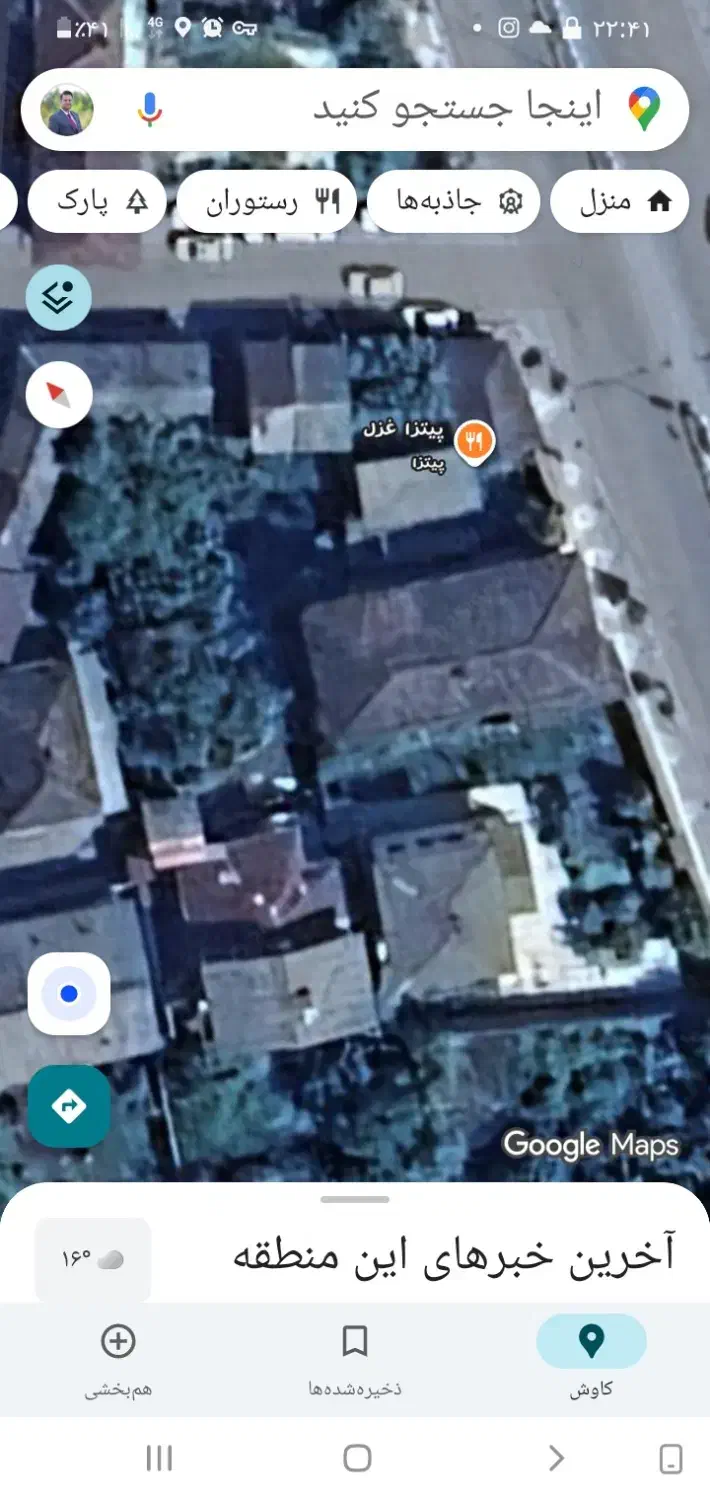This screenshot has width=710, height=1500.
Task: Center map on my location
Action: 68,994
